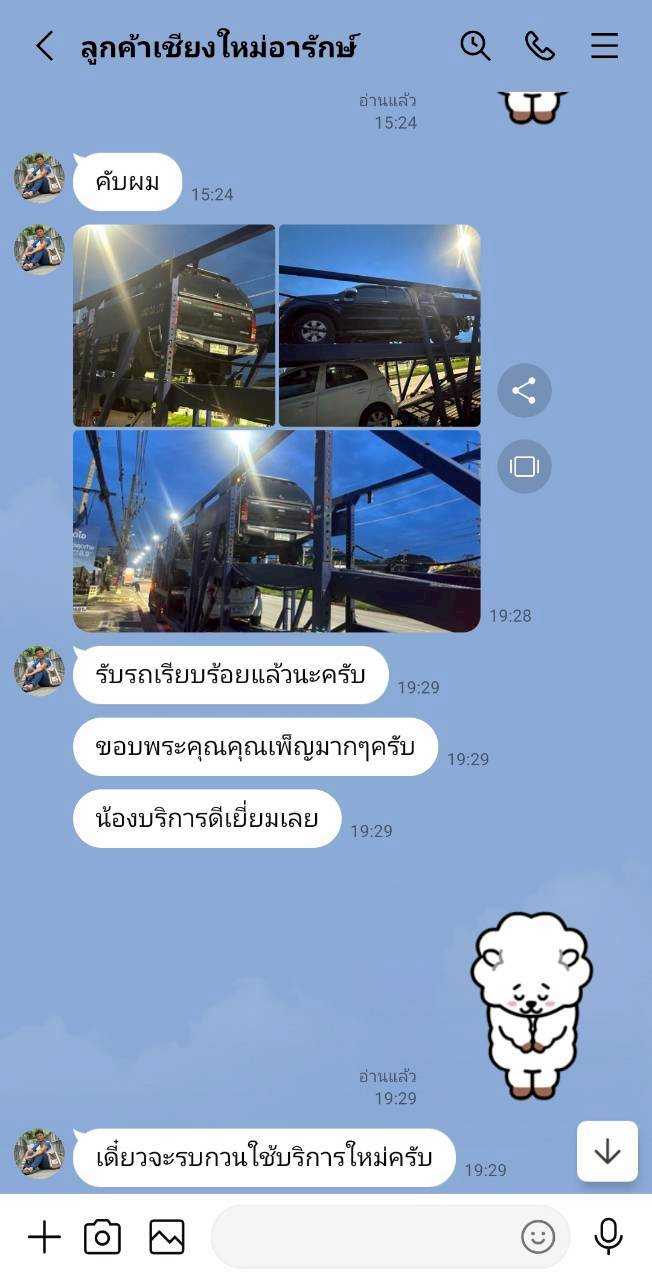
Task: Open the chat menu
Action: click(x=604, y=46)
